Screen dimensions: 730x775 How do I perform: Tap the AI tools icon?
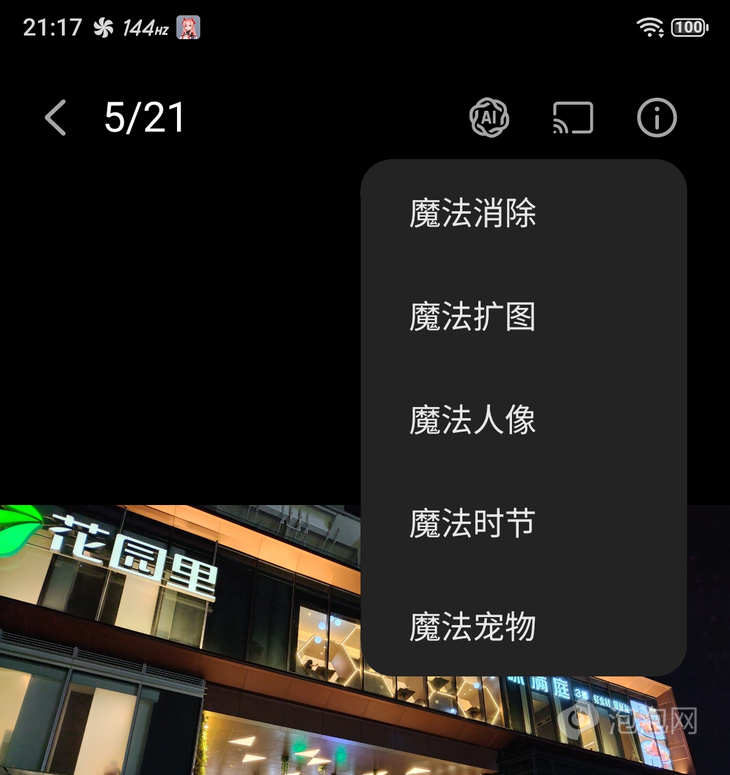(x=489, y=118)
